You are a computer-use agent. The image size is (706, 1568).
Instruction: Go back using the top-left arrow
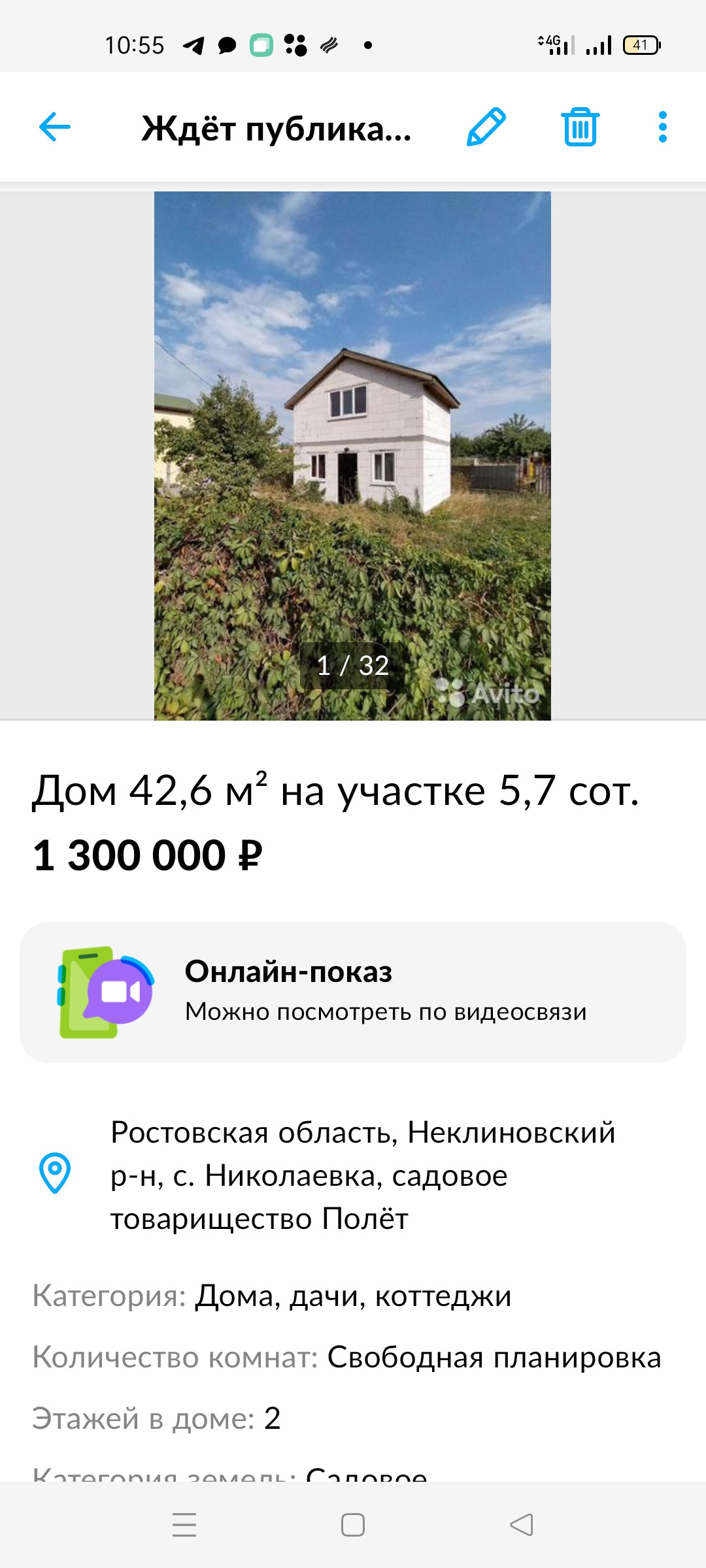[x=55, y=127]
